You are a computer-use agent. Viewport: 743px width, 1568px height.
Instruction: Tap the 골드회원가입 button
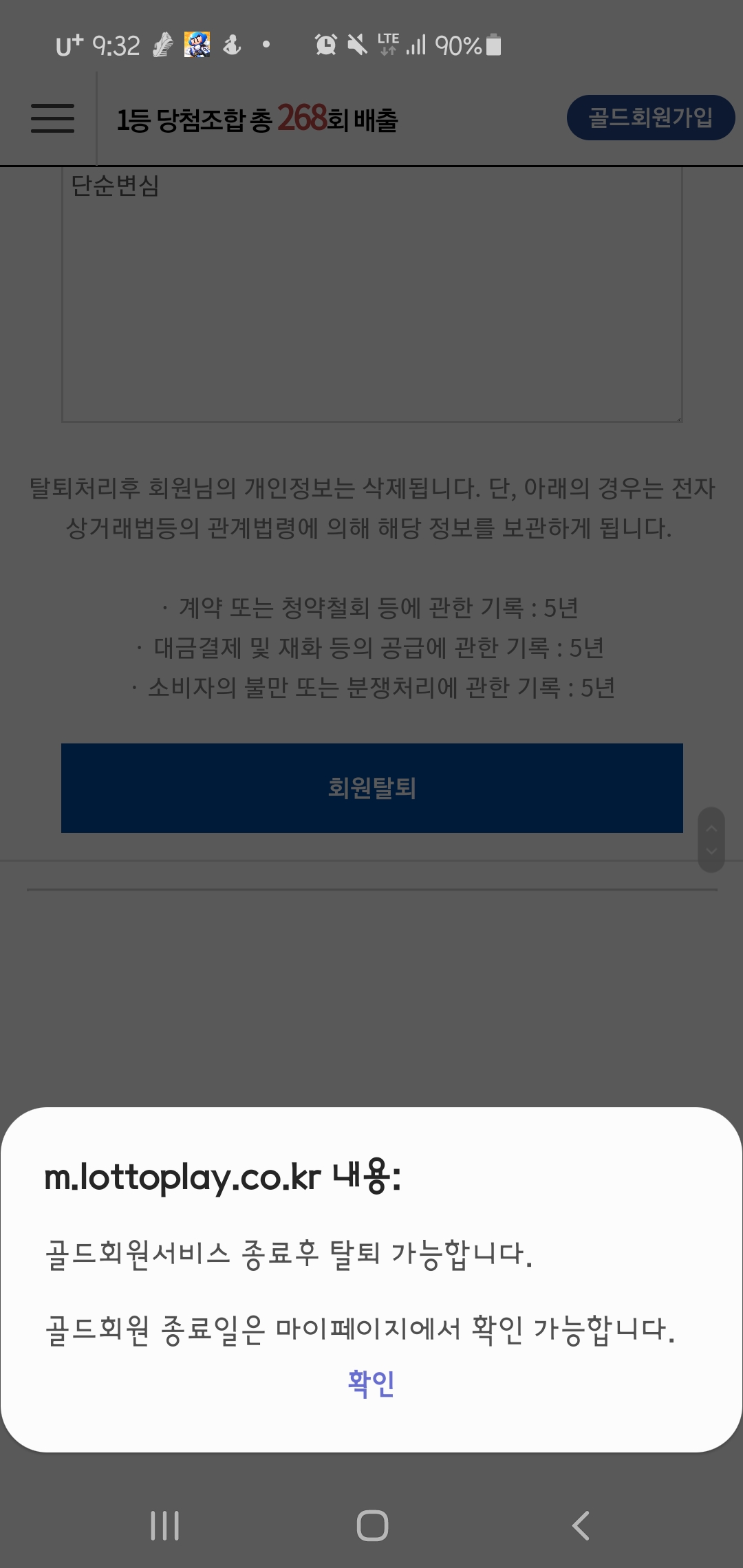pos(650,118)
